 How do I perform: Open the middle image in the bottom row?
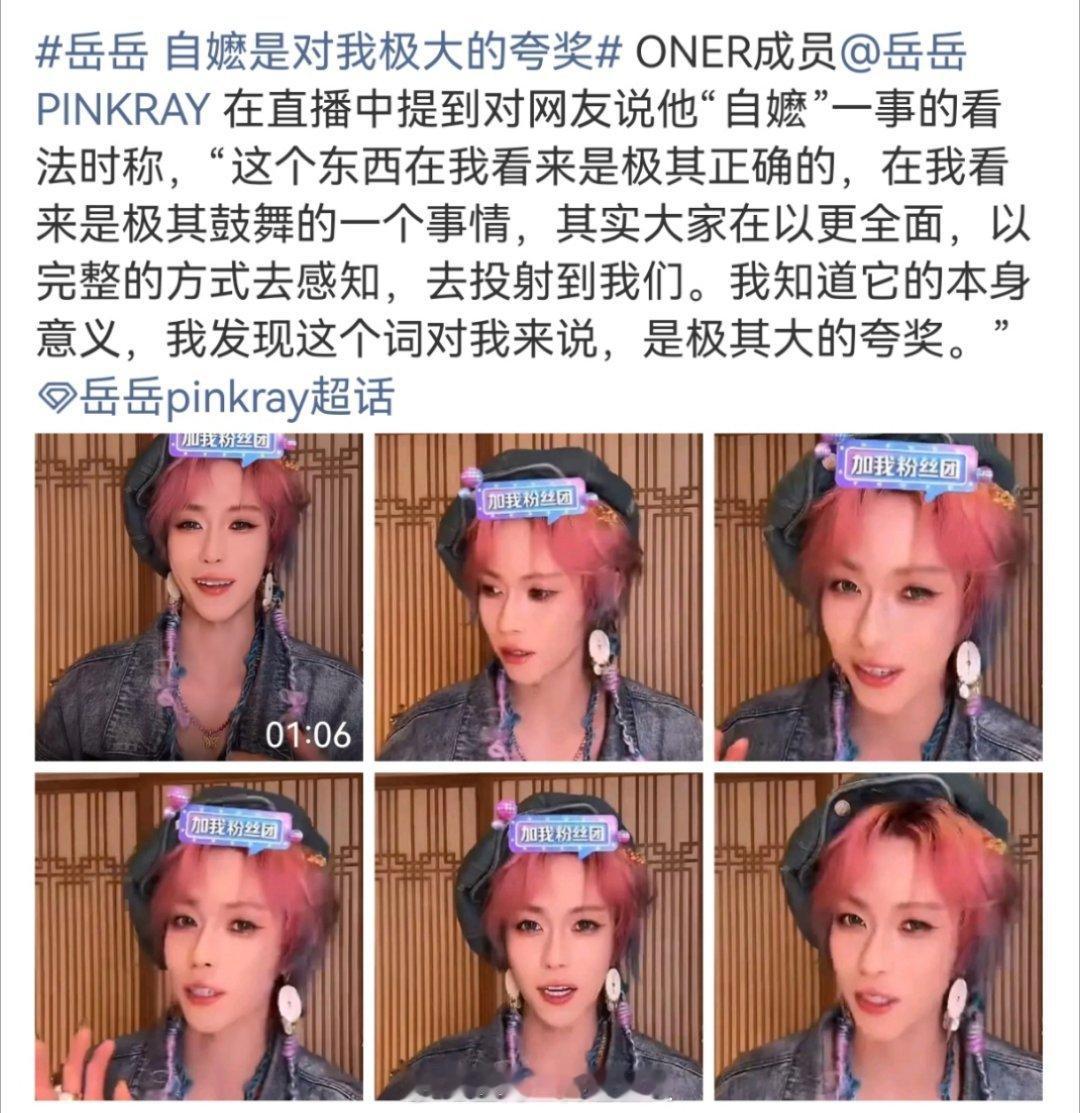click(x=539, y=936)
